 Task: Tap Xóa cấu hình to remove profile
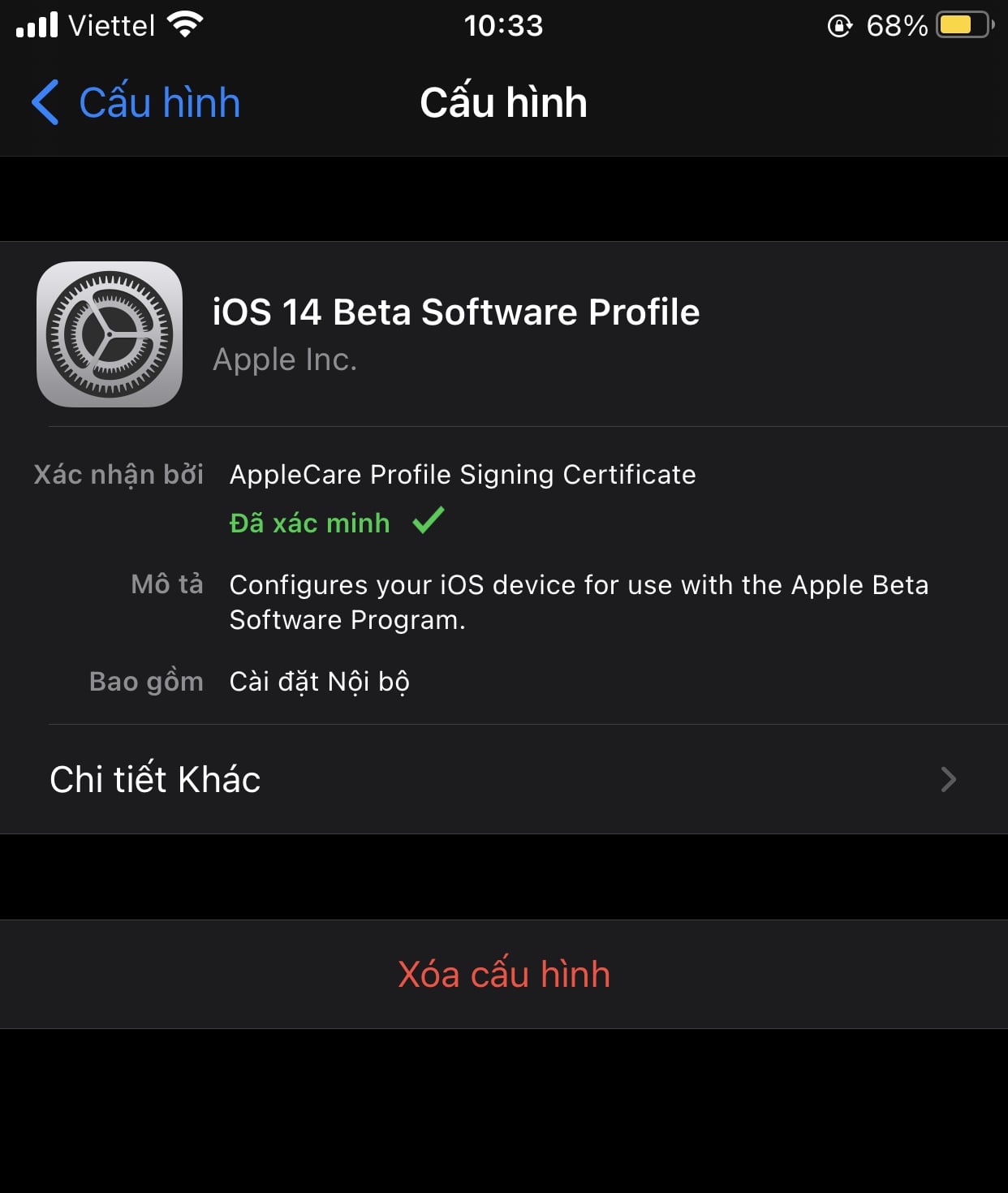pos(503,974)
